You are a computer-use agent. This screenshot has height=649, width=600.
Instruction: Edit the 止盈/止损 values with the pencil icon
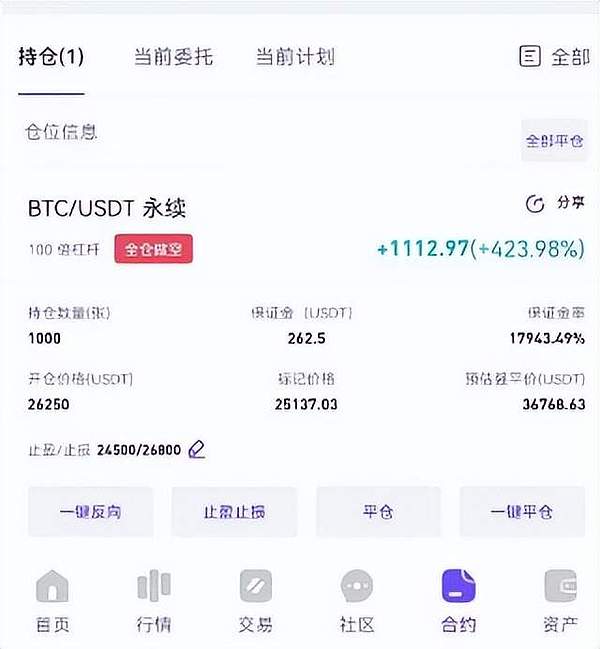coord(197,450)
